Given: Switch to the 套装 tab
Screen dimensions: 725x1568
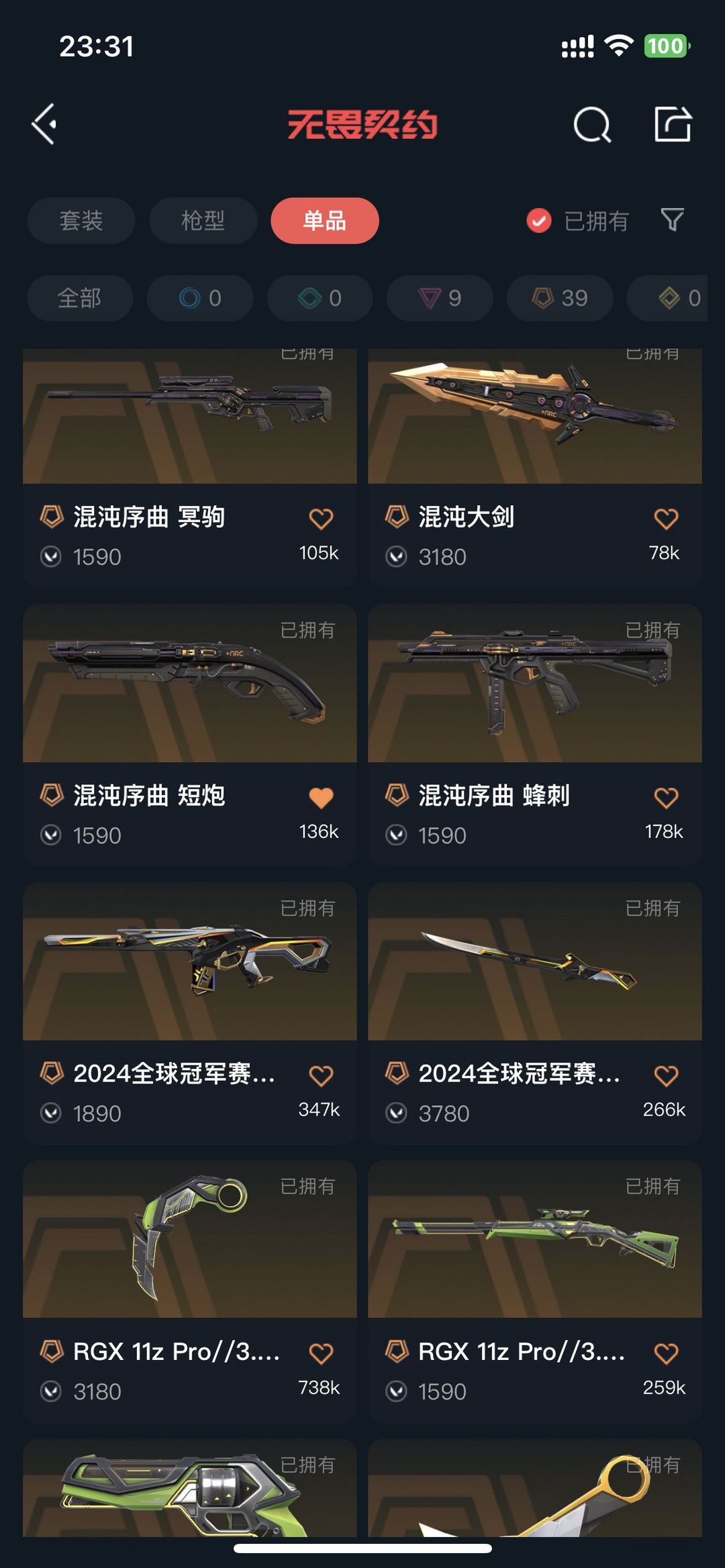Looking at the screenshot, I should pos(81,220).
